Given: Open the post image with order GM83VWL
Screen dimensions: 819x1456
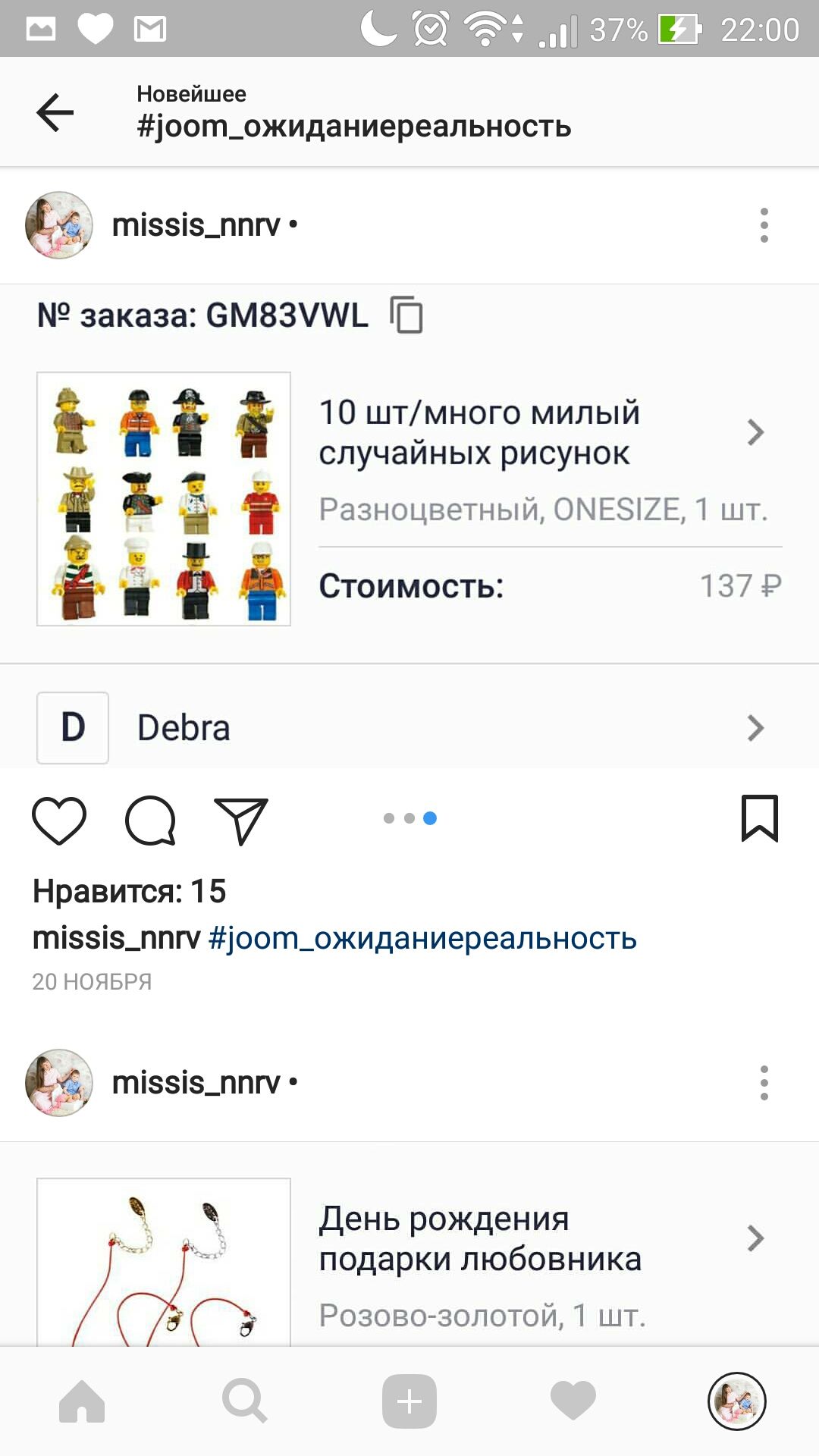Looking at the screenshot, I should tap(409, 526).
